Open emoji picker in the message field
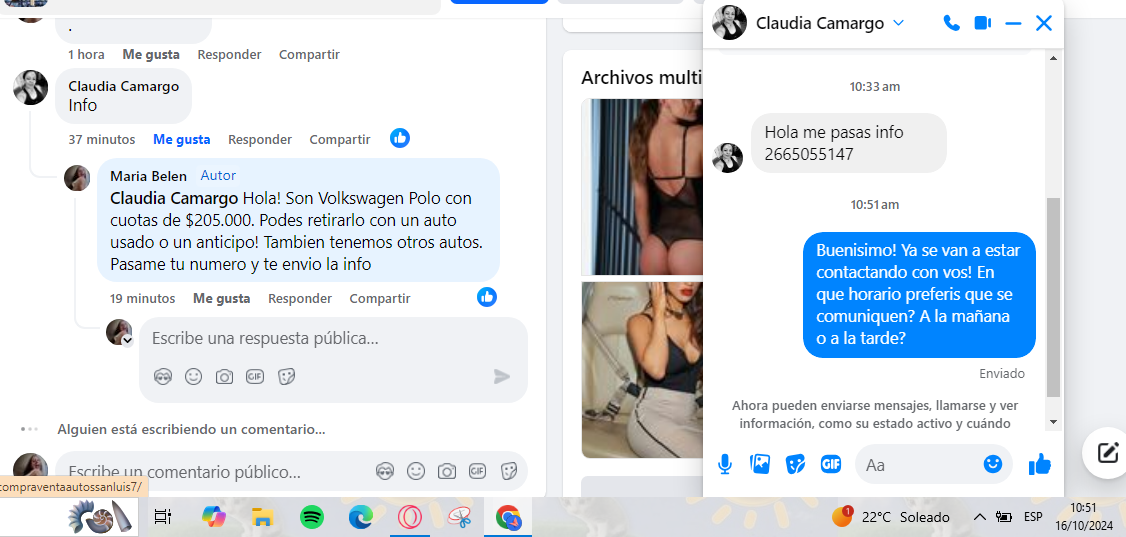 coord(992,464)
